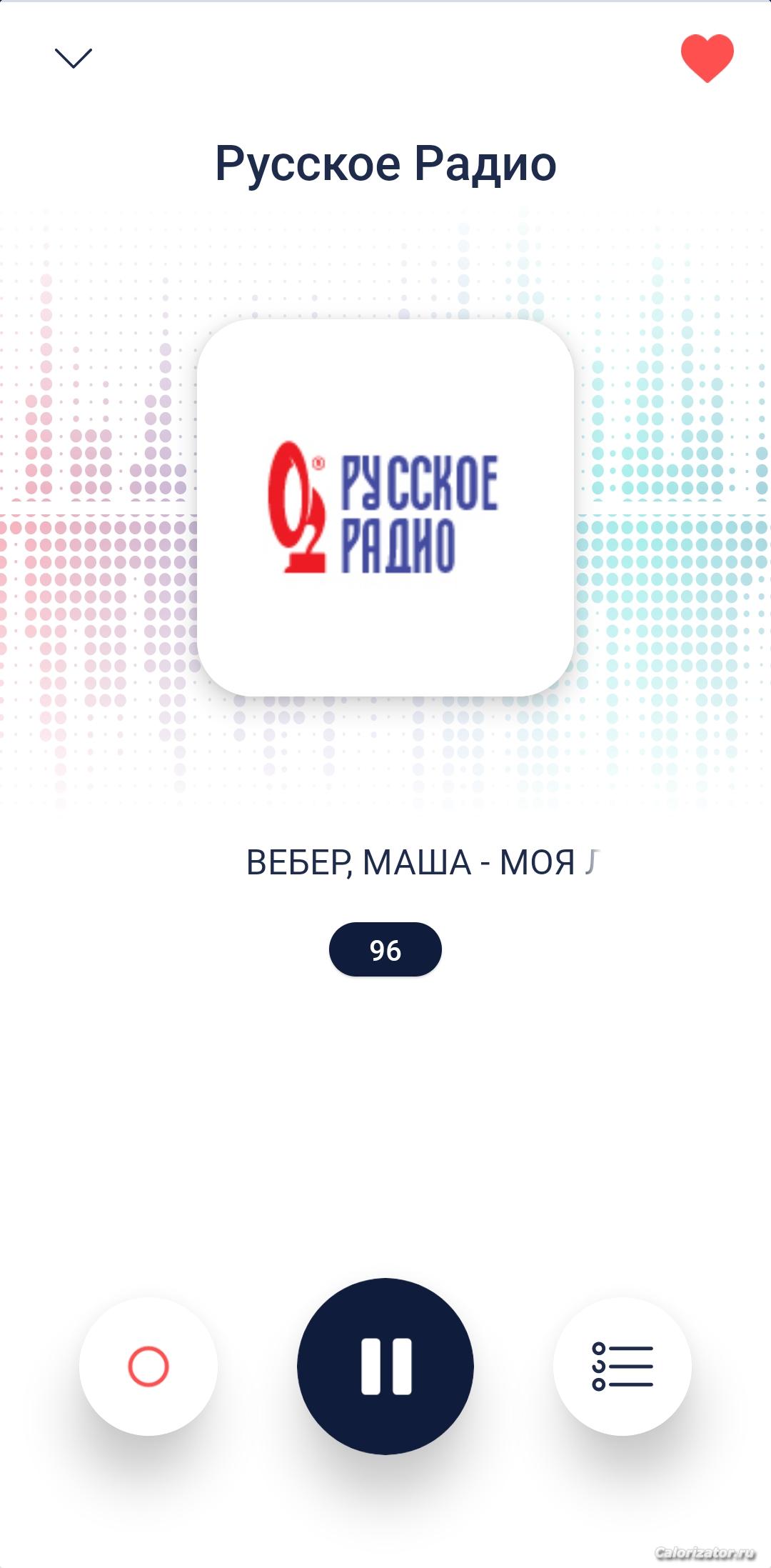Remove Русское Радио from favorites
Image resolution: width=771 pixels, height=1568 pixels.
tap(707, 59)
